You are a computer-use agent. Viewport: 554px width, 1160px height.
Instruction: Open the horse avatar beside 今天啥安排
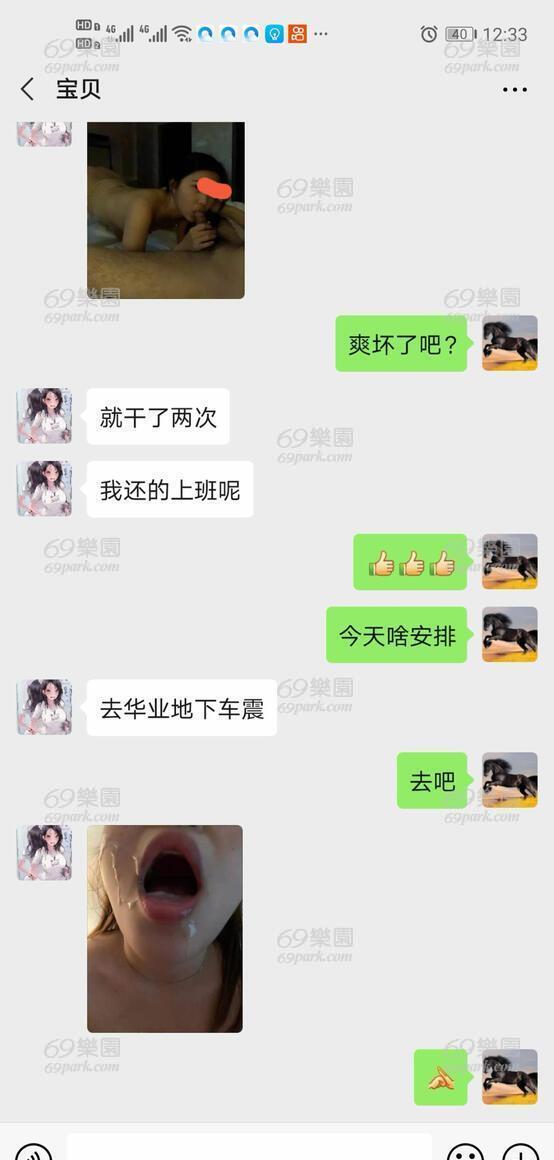pos(510,634)
